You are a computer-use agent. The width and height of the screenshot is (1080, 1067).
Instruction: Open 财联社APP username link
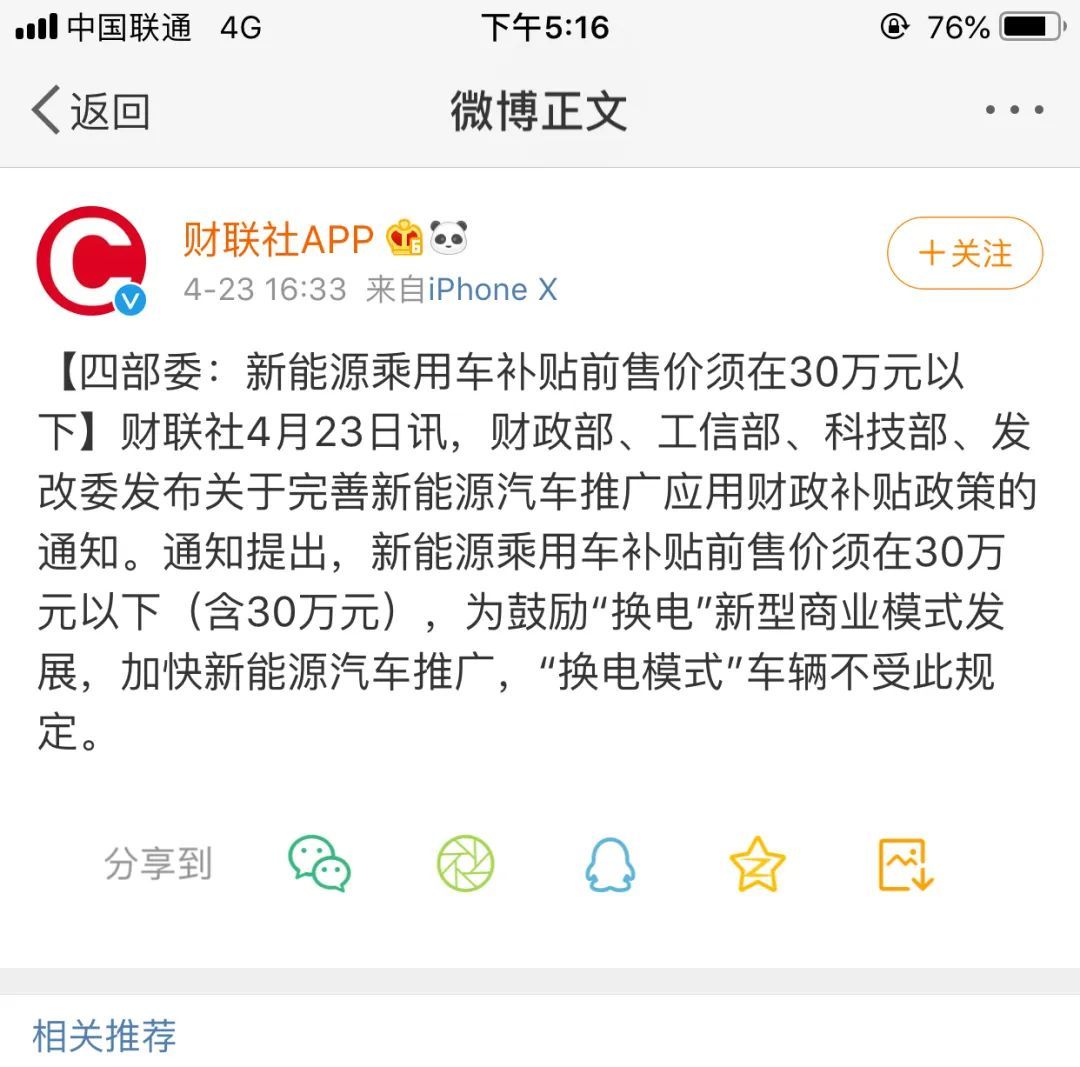[278, 239]
